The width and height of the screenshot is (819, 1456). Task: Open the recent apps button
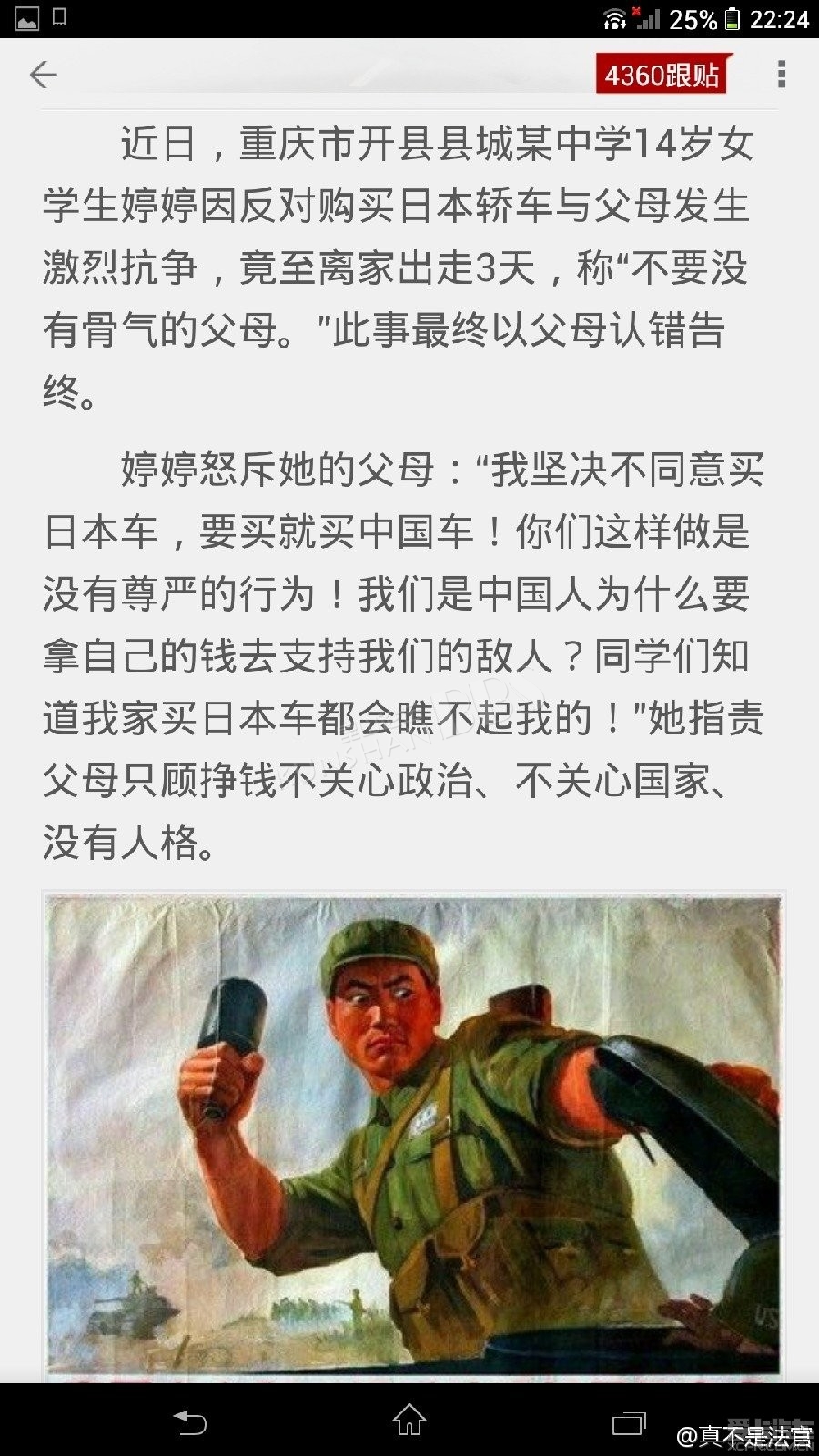point(629,1421)
